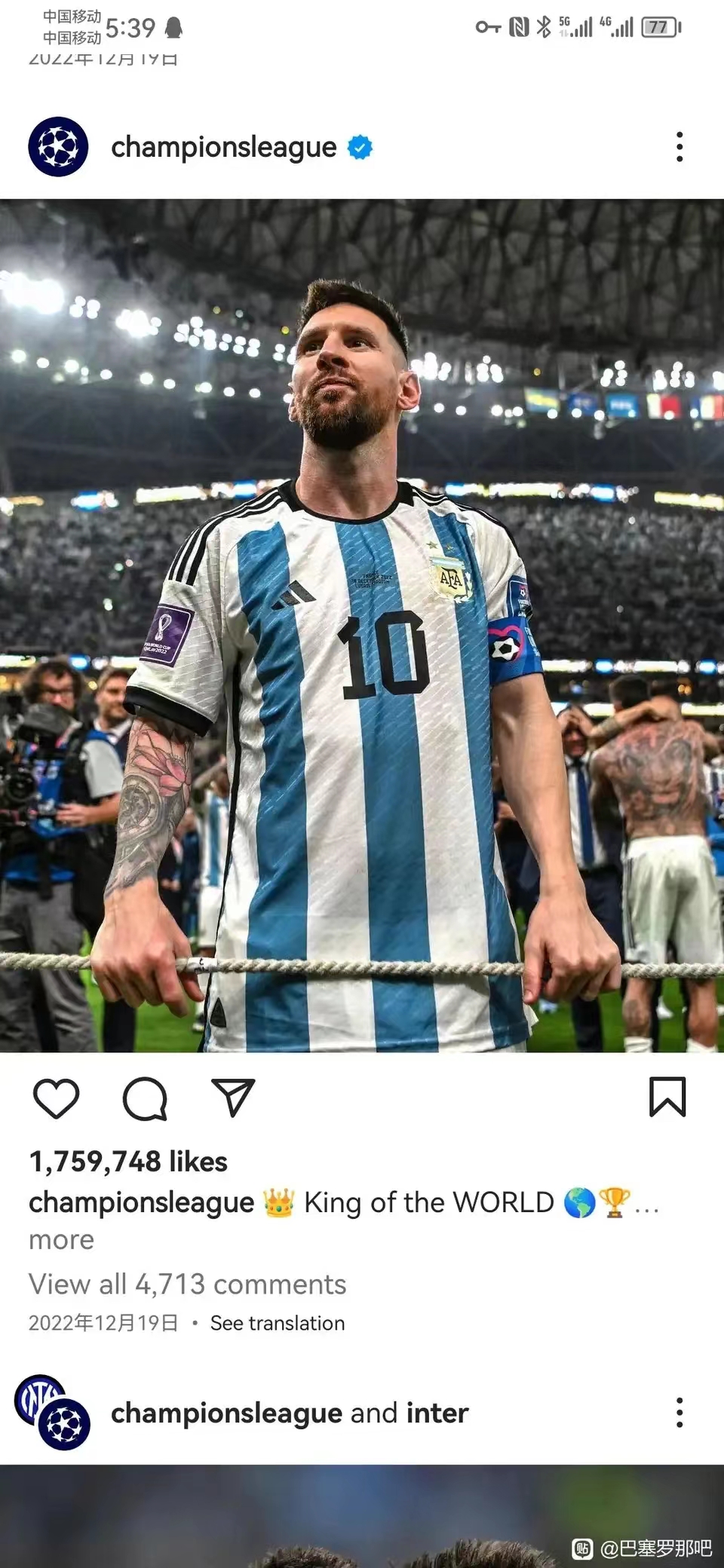Open the photo of the King of the WORLD post
Image resolution: width=724 pixels, height=1568 pixels.
pyautogui.click(x=362, y=626)
